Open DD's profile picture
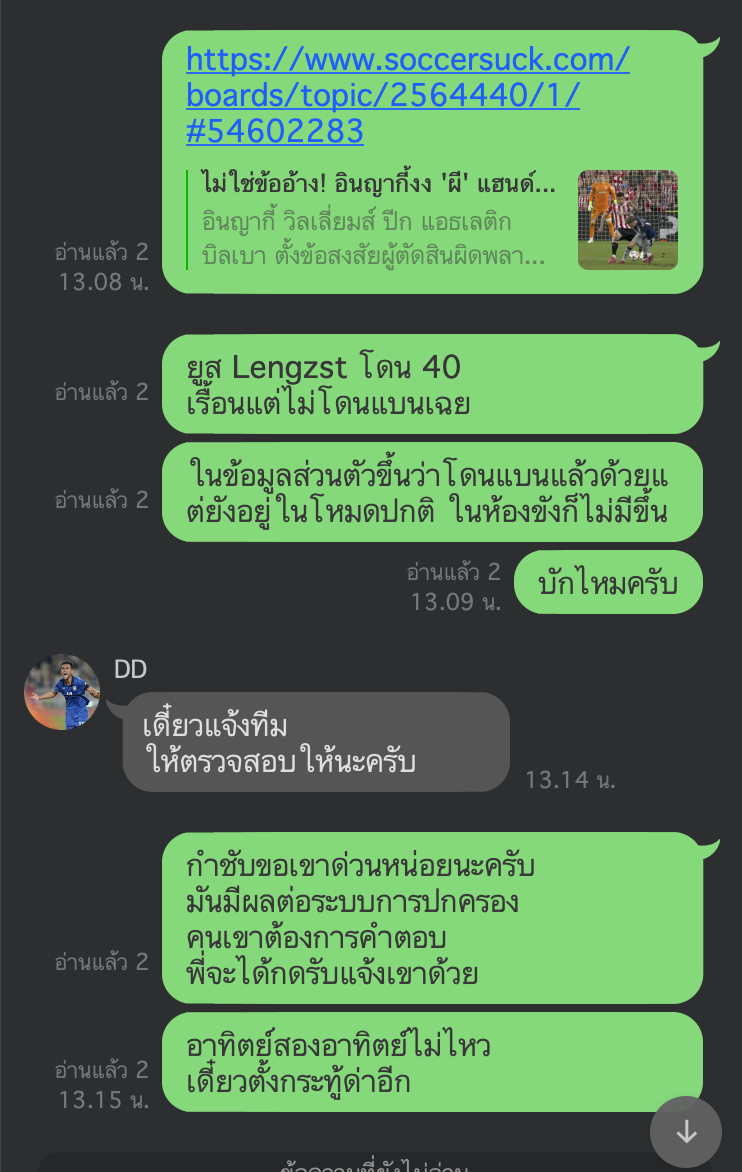This screenshot has height=1172, width=742. point(62,692)
